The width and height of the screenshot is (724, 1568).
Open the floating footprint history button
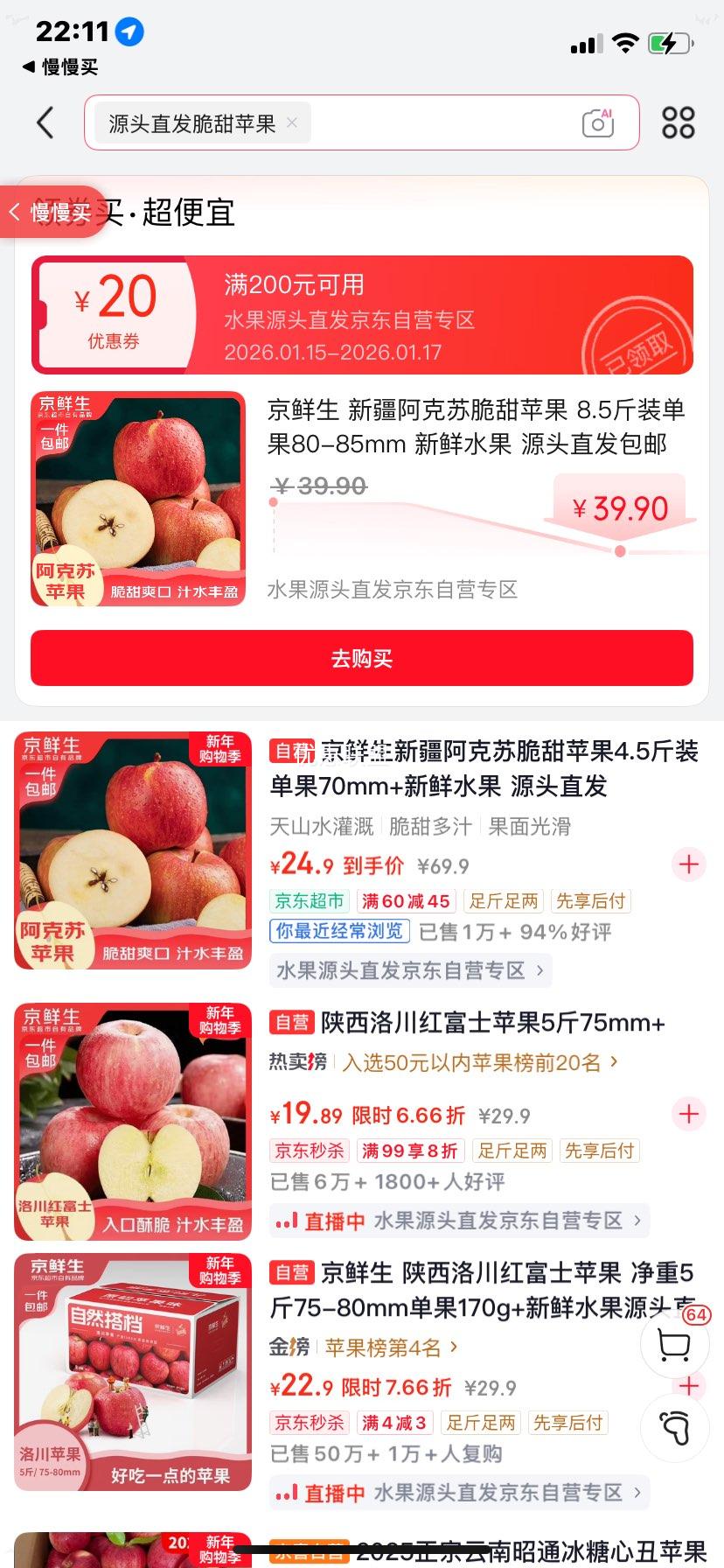[x=673, y=1428]
